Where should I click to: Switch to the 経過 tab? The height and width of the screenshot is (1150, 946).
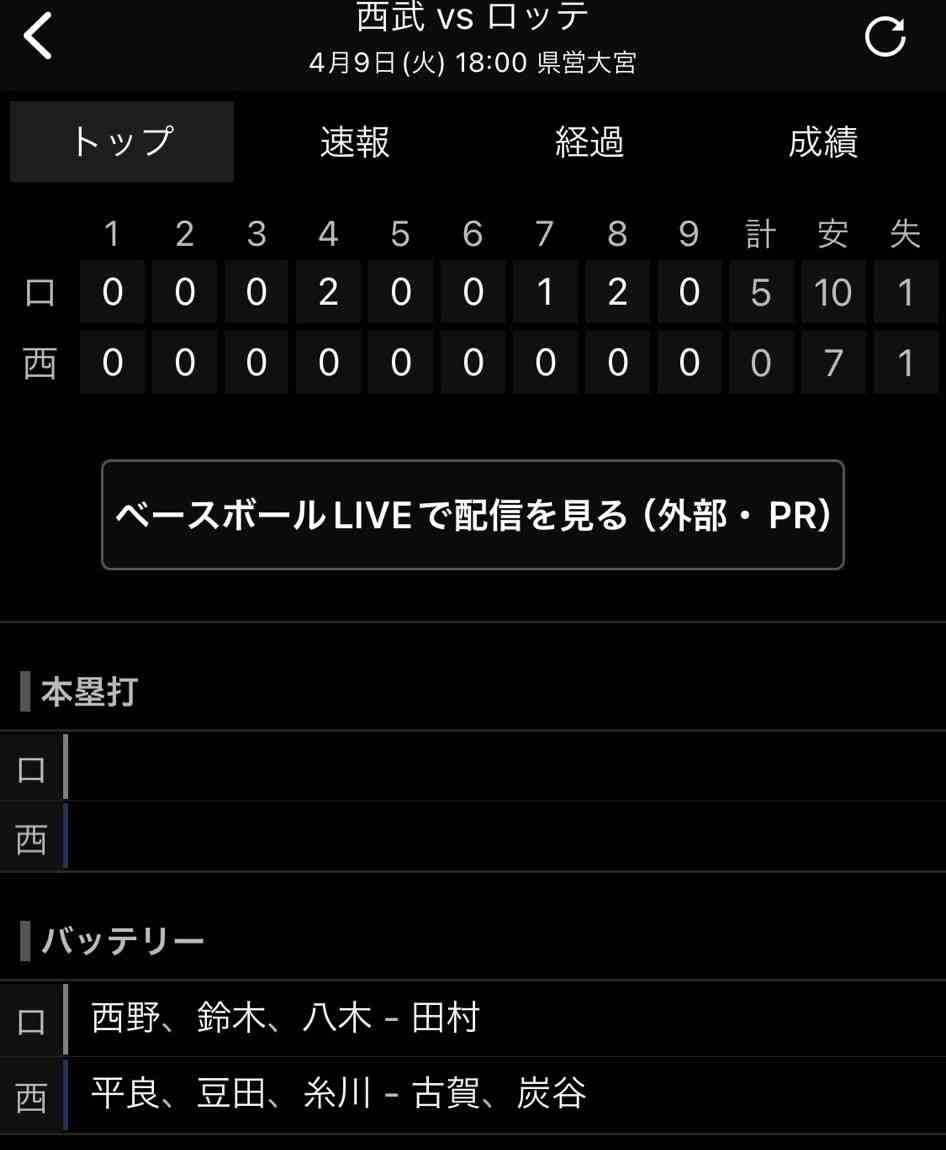pyautogui.click(x=589, y=142)
